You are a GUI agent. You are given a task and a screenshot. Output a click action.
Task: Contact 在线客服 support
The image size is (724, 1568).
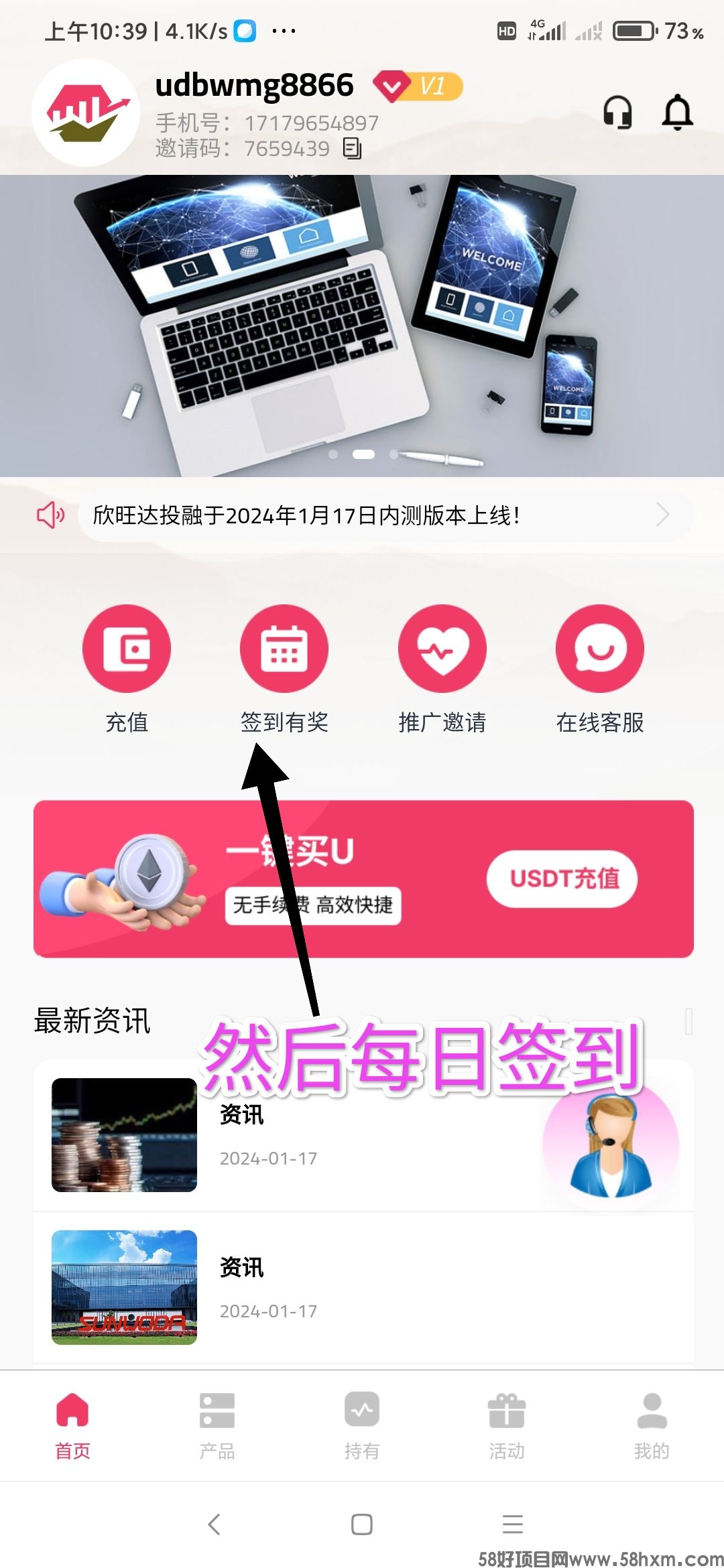(600, 669)
